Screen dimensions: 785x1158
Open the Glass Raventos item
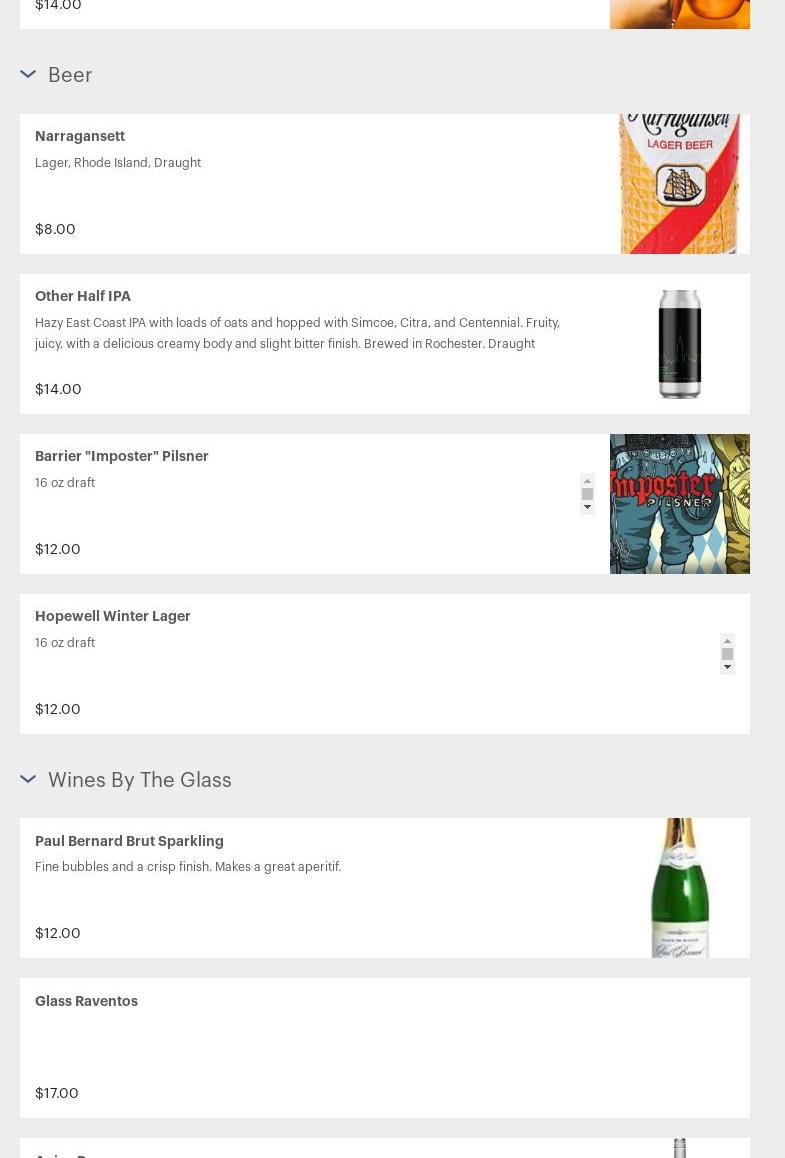pyautogui.click(x=86, y=1001)
